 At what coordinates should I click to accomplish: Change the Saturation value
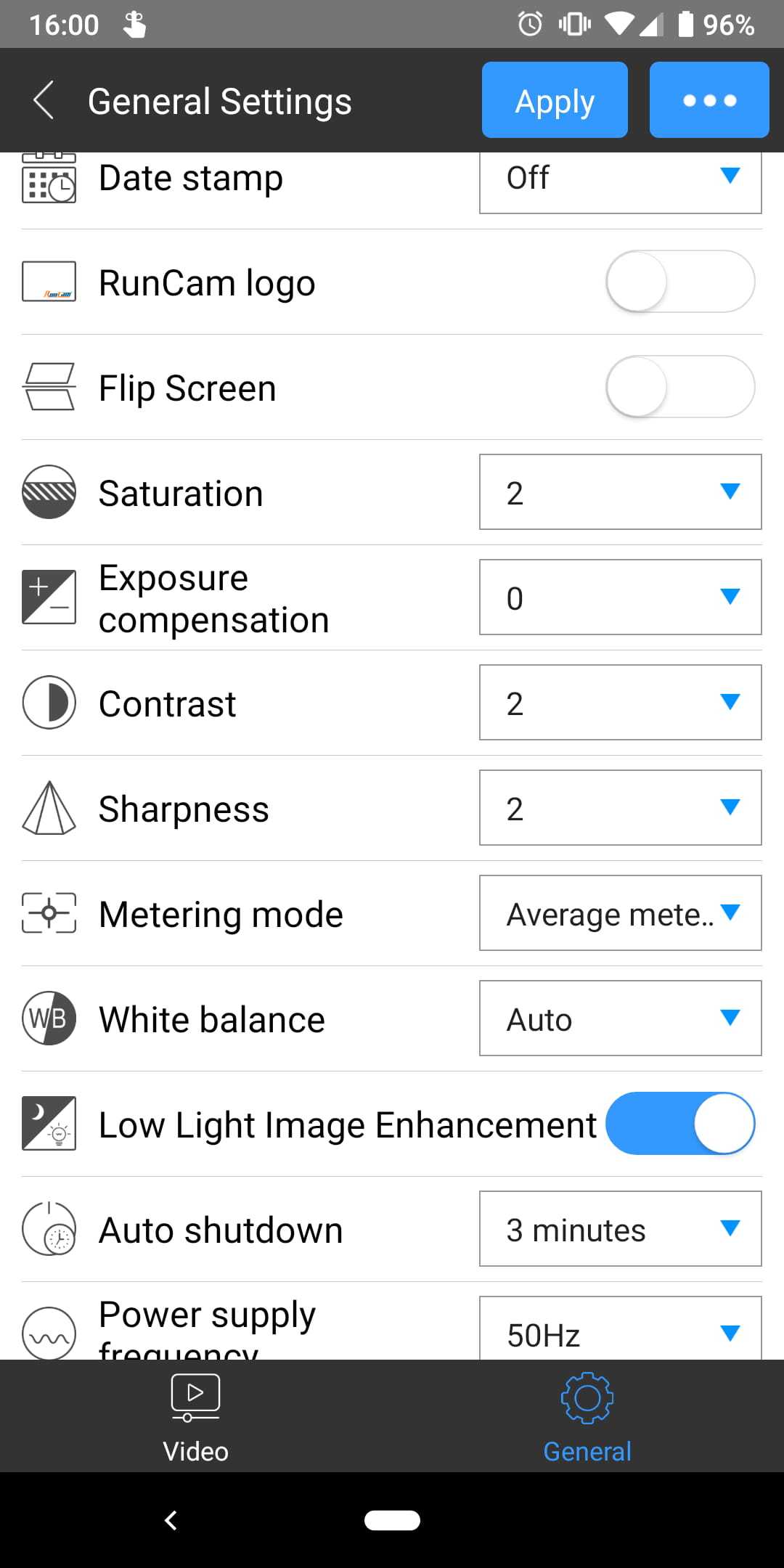pyautogui.click(x=621, y=492)
